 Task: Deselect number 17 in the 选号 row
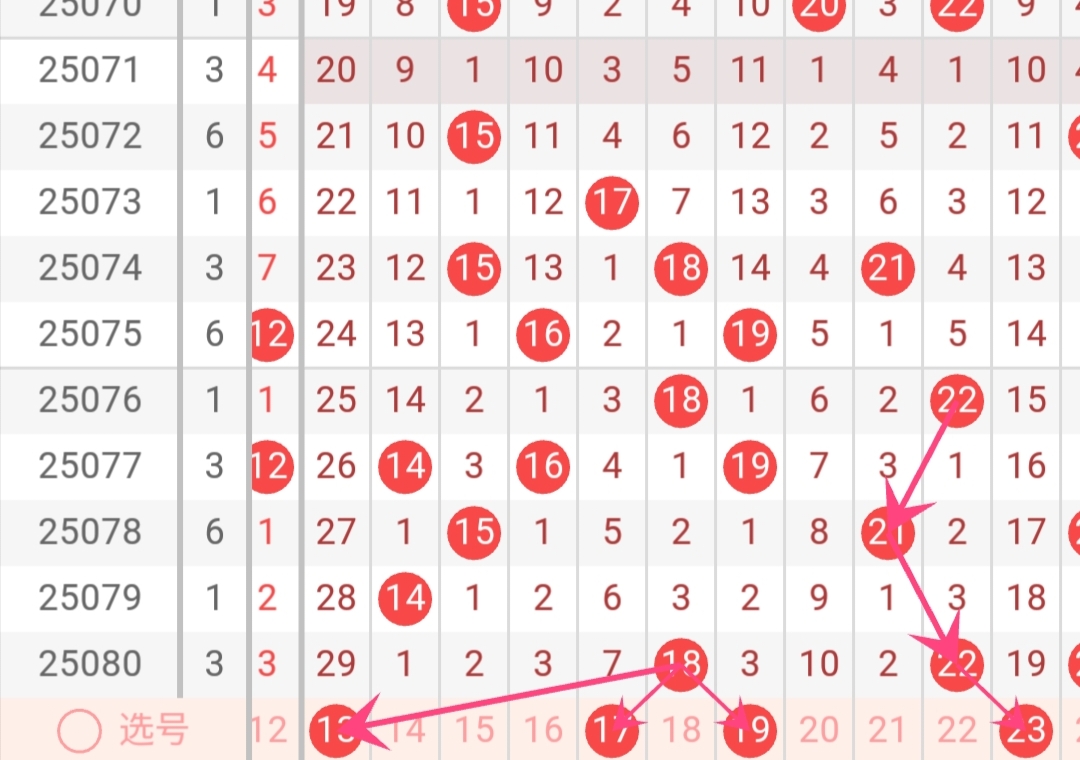(x=612, y=731)
